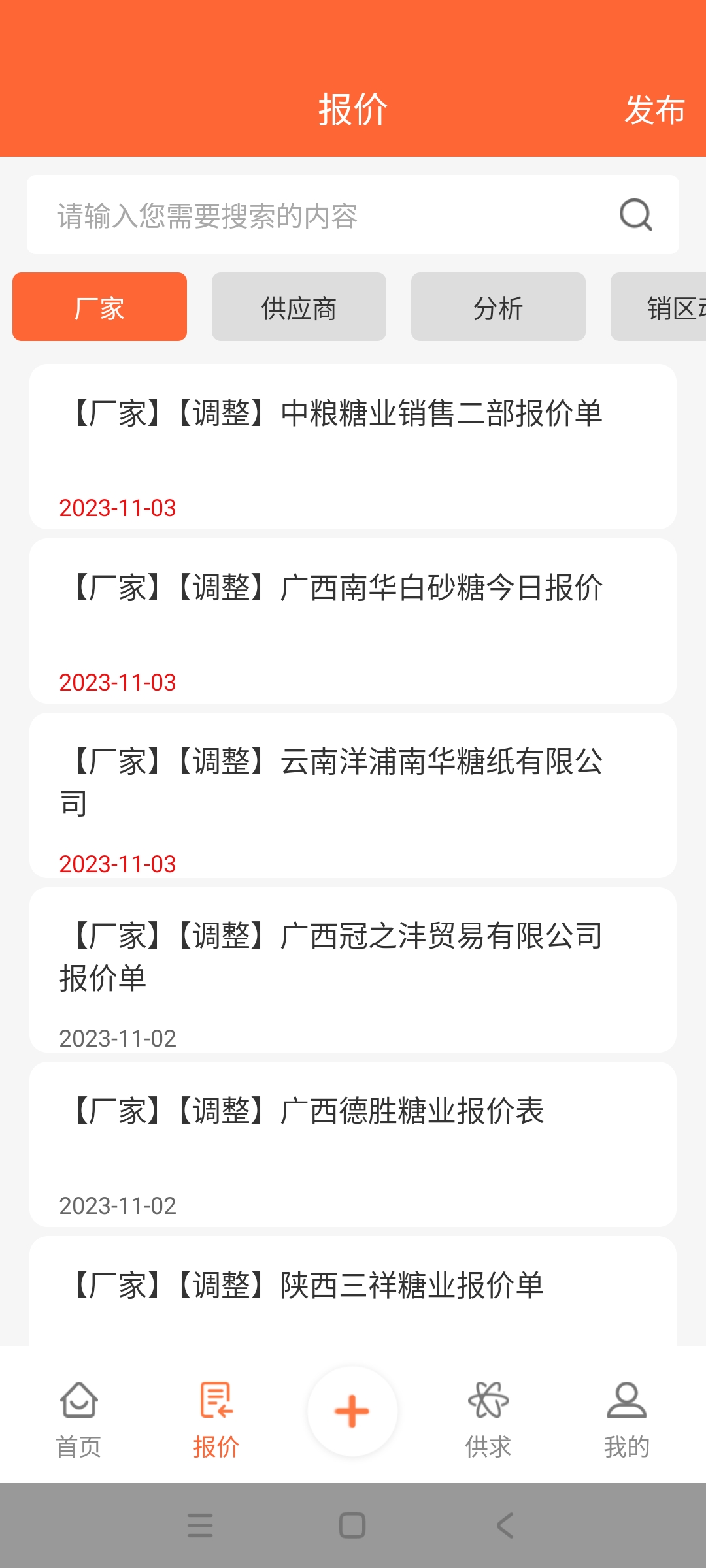Open 中粮糖业销售二部报价单

(353, 446)
